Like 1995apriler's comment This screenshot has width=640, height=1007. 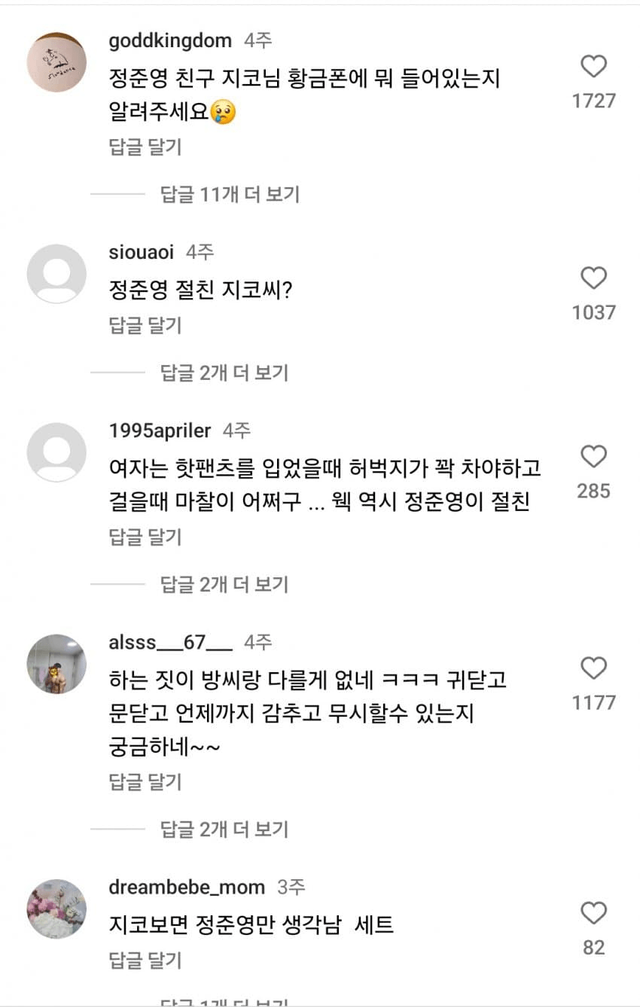pos(593,457)
